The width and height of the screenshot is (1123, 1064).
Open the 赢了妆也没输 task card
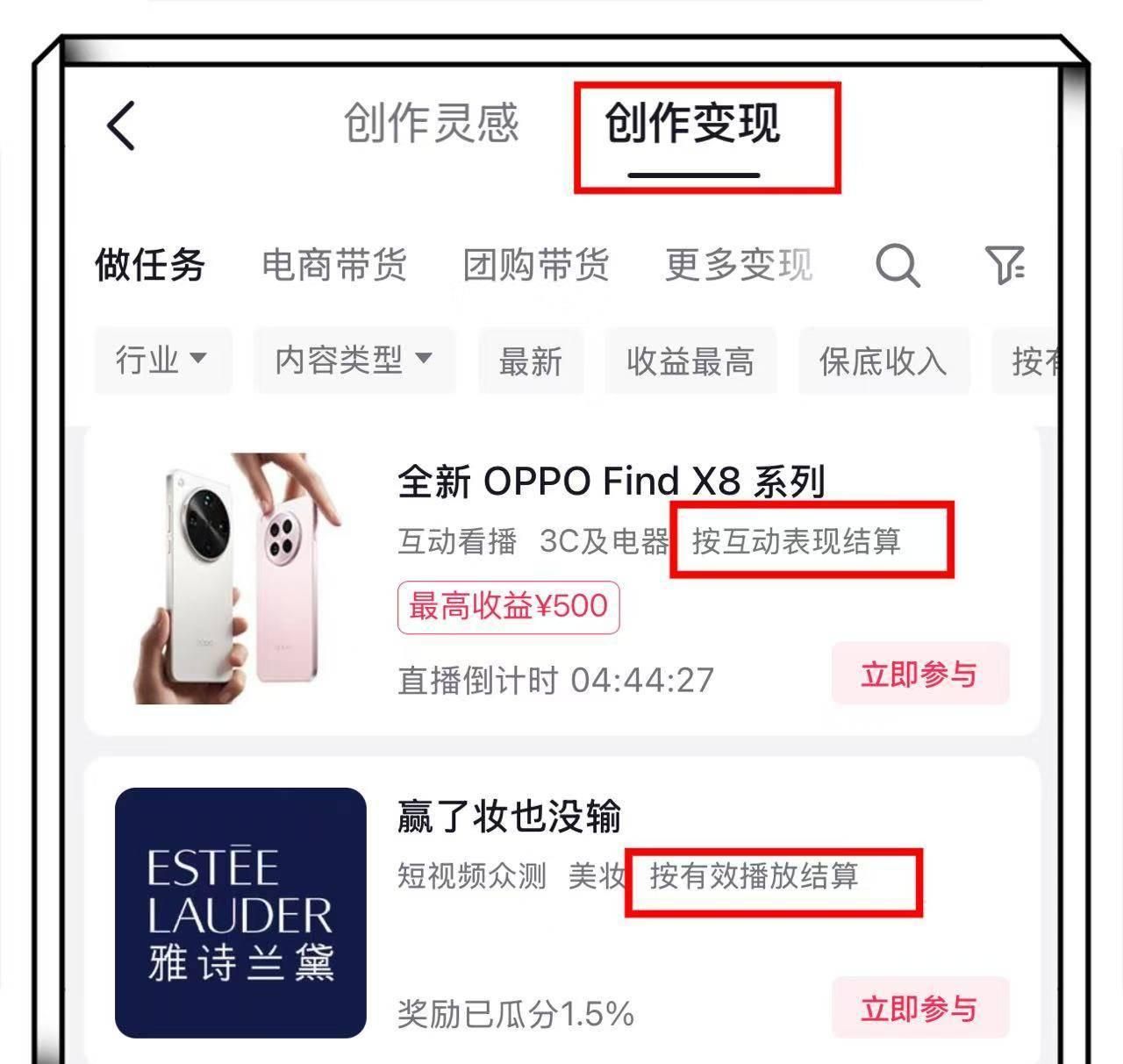(x=509, y=817)
